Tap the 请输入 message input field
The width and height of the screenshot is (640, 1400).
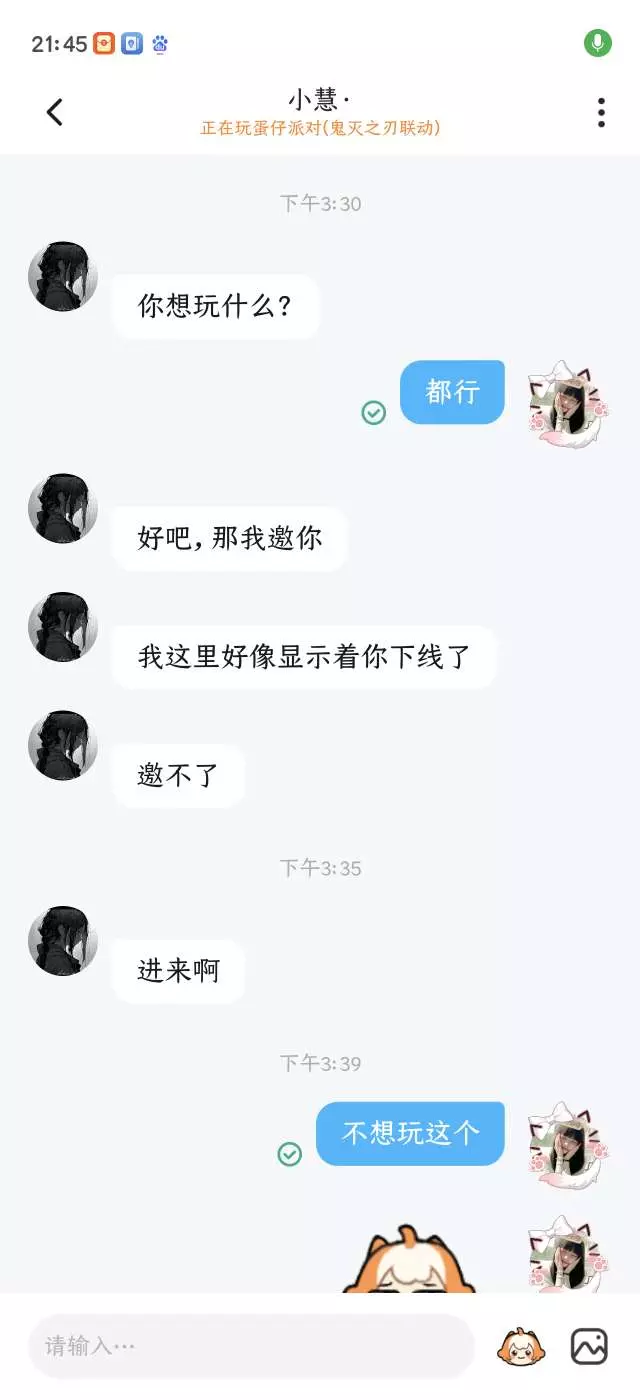click(251, 1346)
